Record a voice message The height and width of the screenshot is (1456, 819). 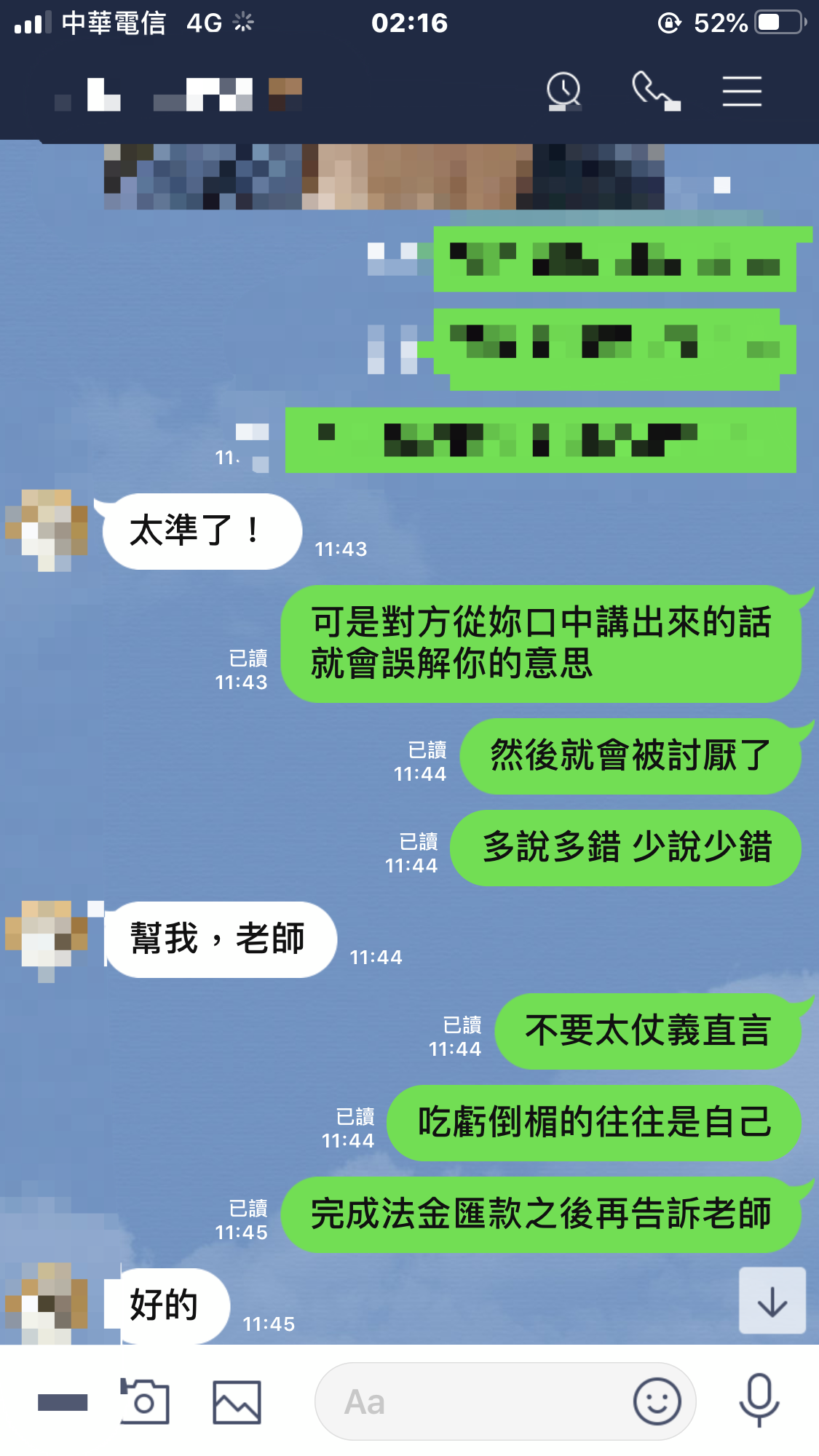click(x=759, y=1401)
